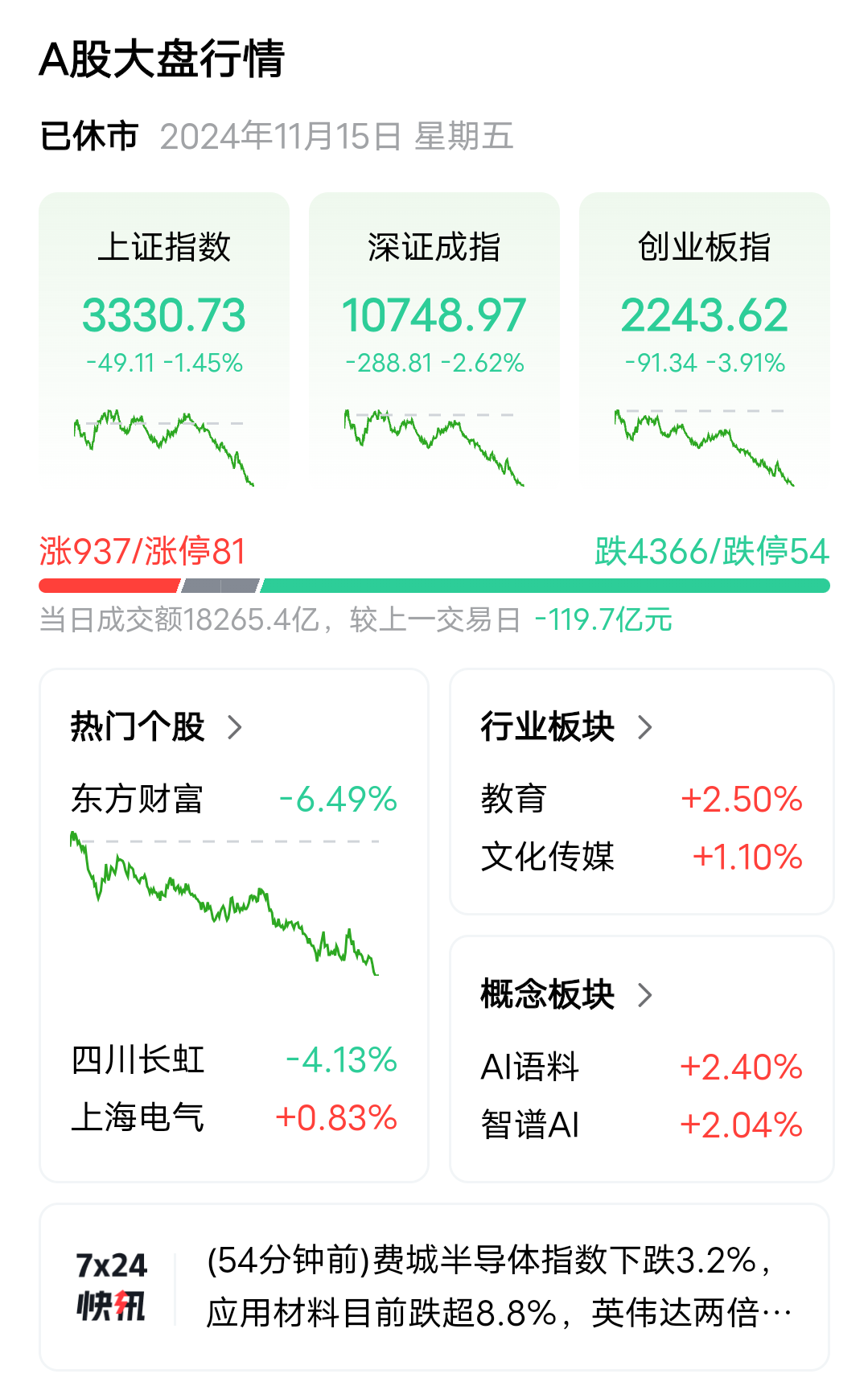Image resolution: width=868 pixels, height=1378 pixels.
Task: Click the advance-decline ratio bar
Action: (x=434, y=582)
